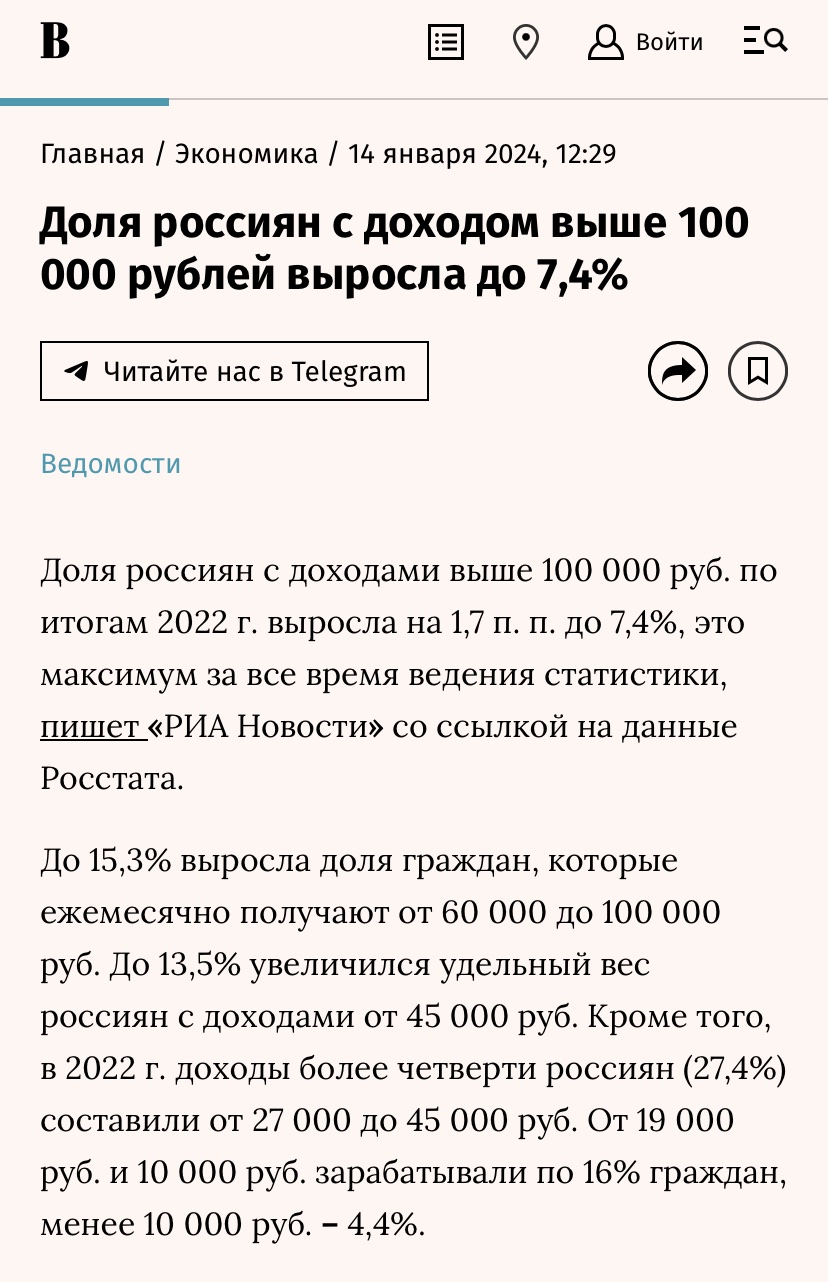The width and height of the screenshot is (828, 1282).
Task: Tap Войти to sign in
Action: coord(645,42)
